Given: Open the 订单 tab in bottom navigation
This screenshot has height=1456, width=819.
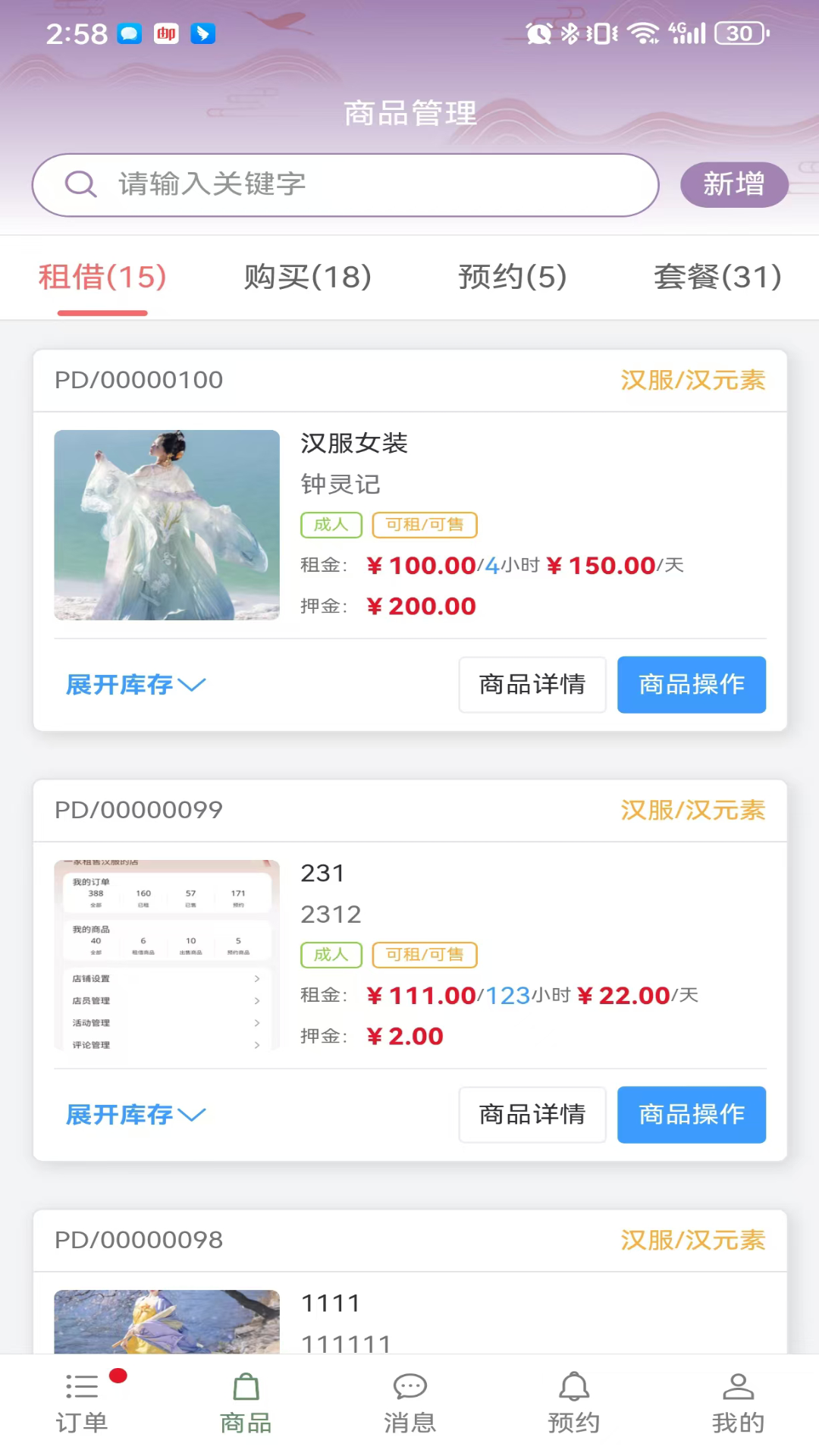Looking at the screenshot, I should 81,1403.
